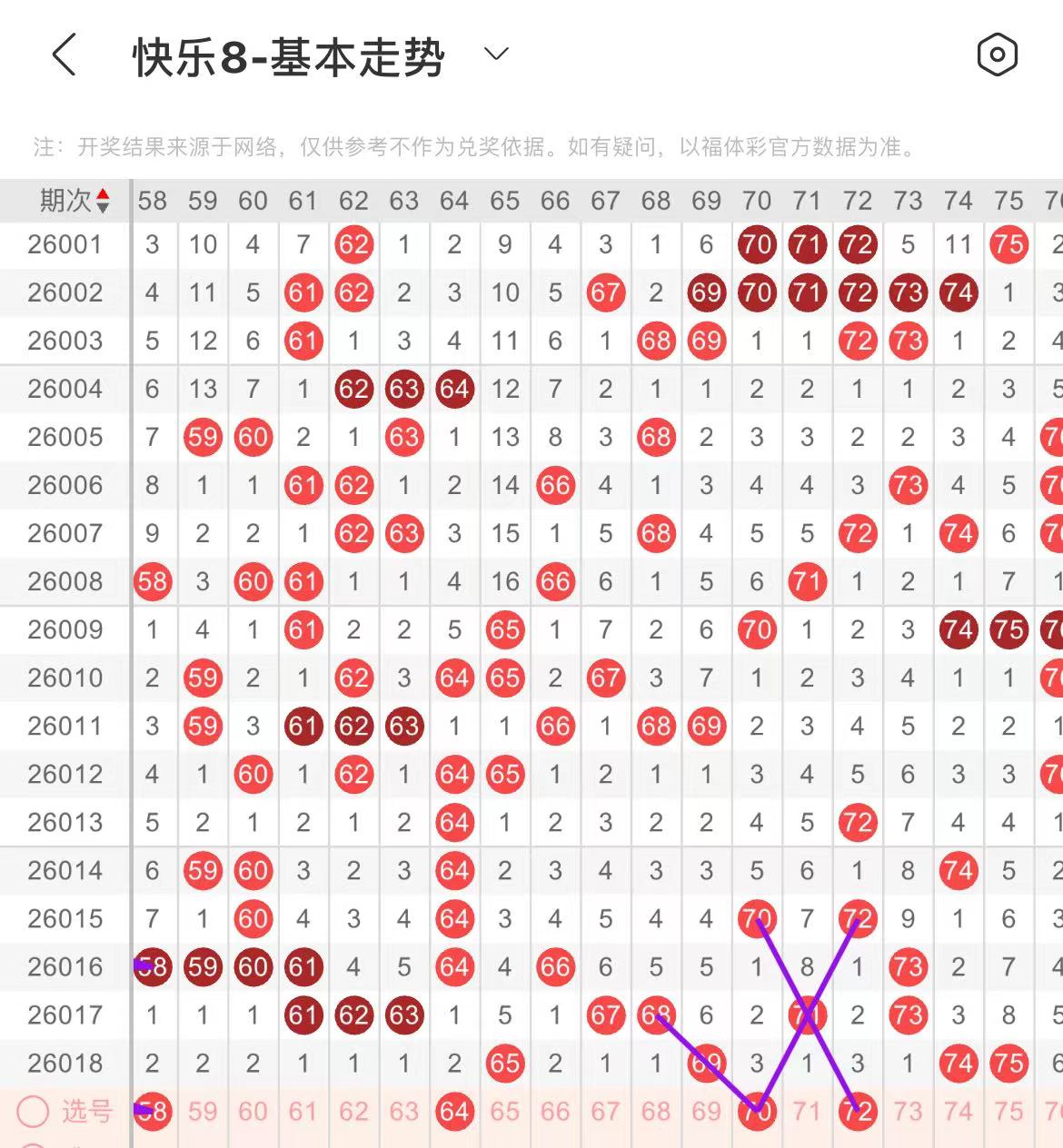The height and width of the screenshot is (1148, 1063).
Task: Go back from the 快乐8 trend chart
Action: (x=64, y=55)
